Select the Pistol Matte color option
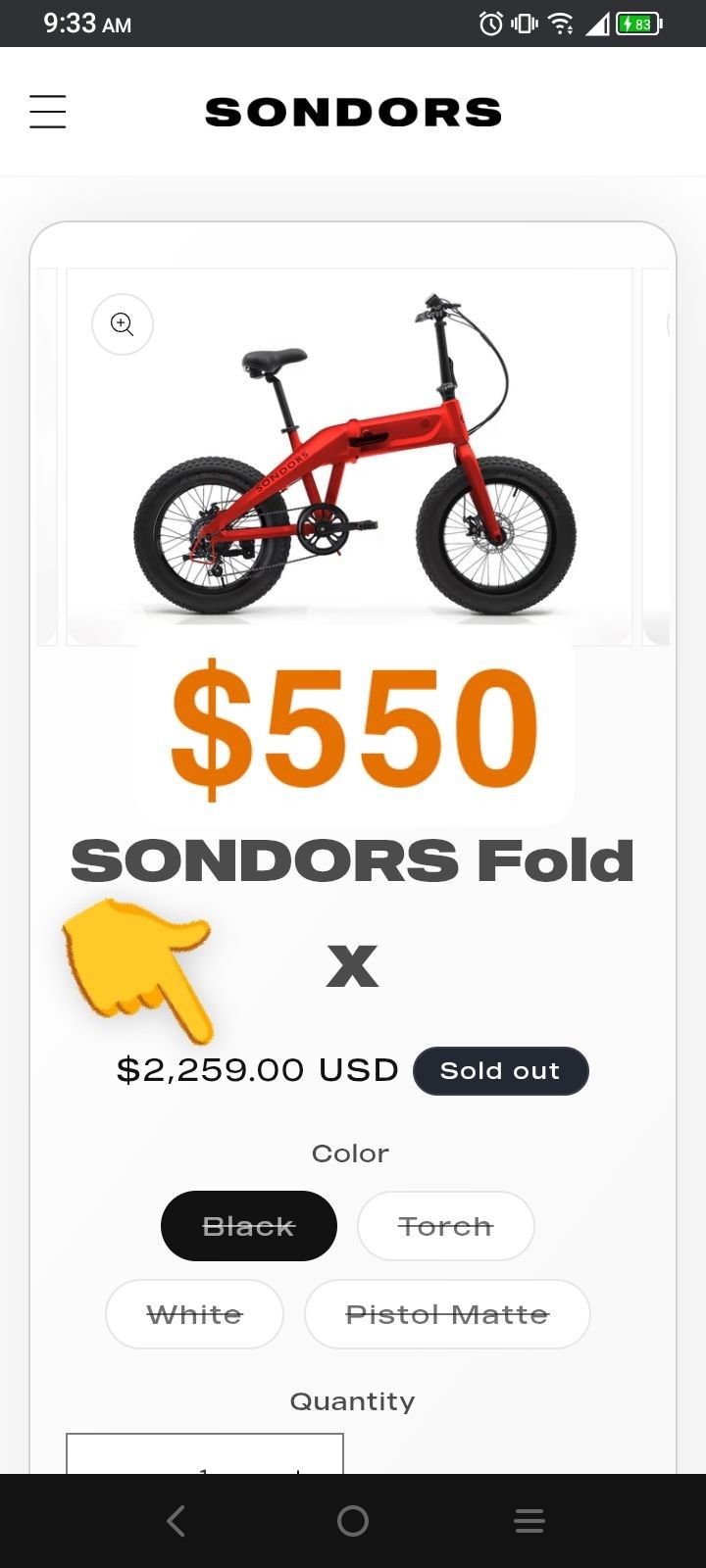The height and width of the screenshot is (1568, 706). pos(447,1314)
